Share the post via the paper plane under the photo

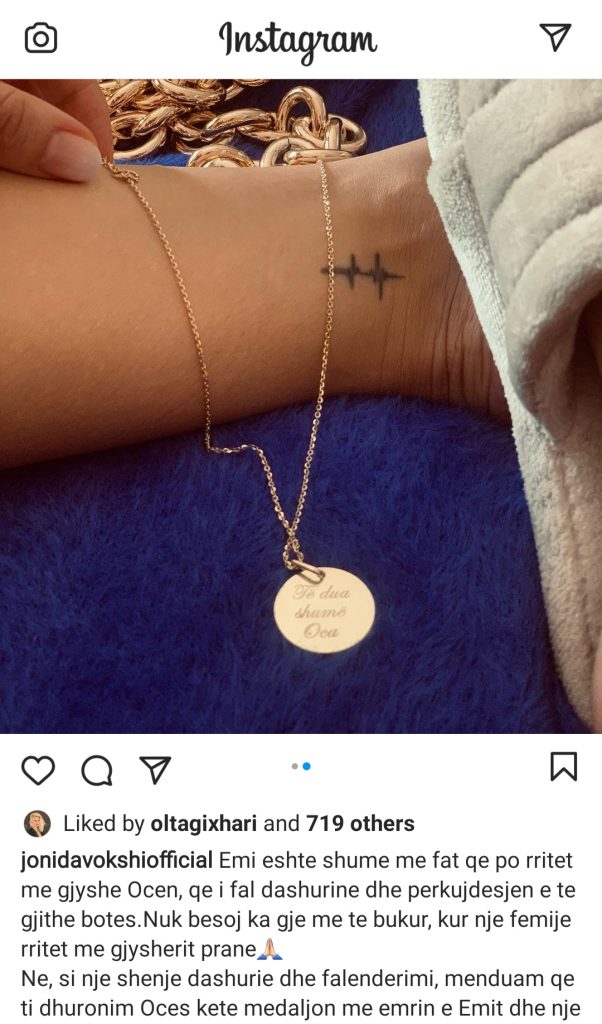pyautogui.click(x=155, y=768)
